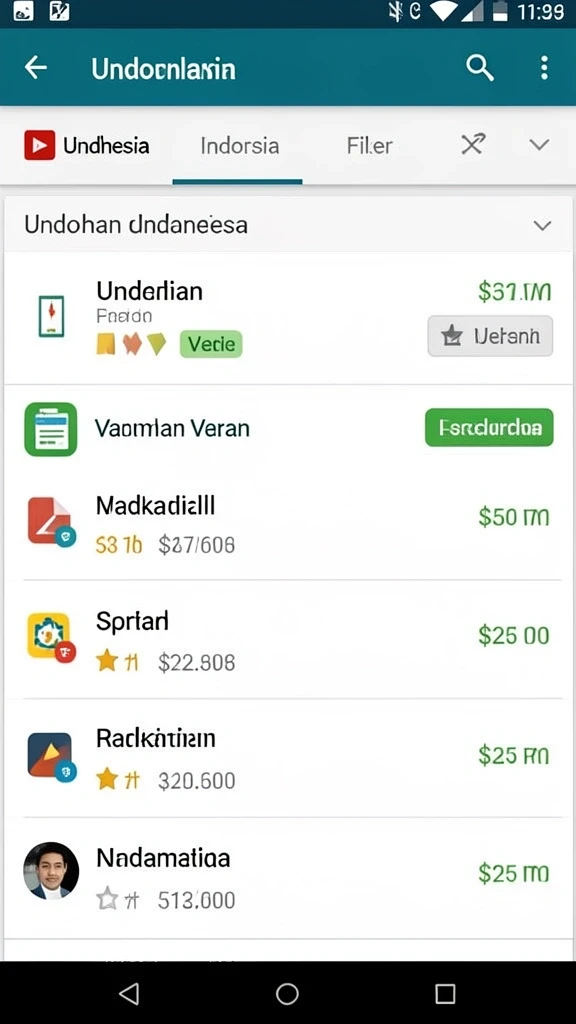The width and height of the screenshot is (576, 1024).
Task: Open the Radkatiiain list item
Action: [288, 758]
